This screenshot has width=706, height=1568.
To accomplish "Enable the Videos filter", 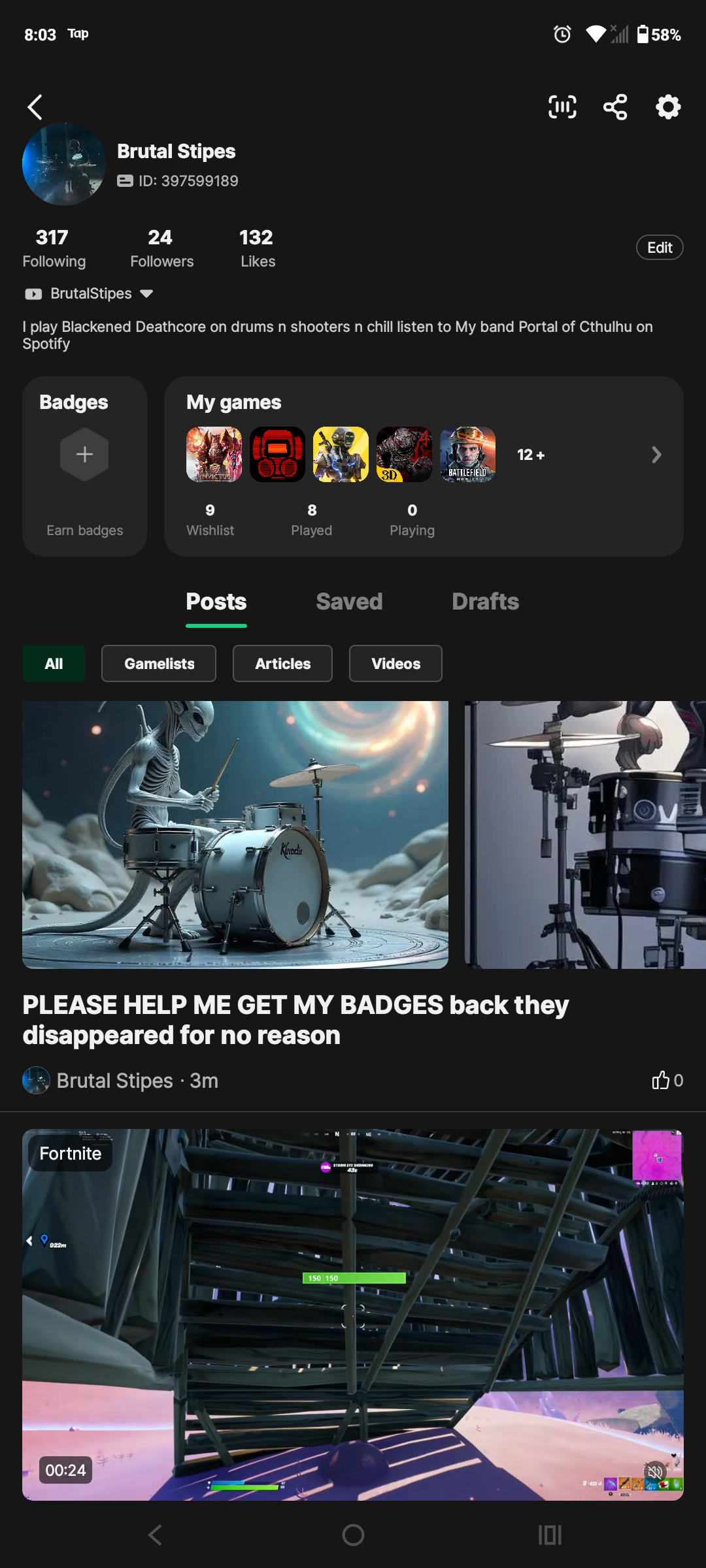I will 395,663.
